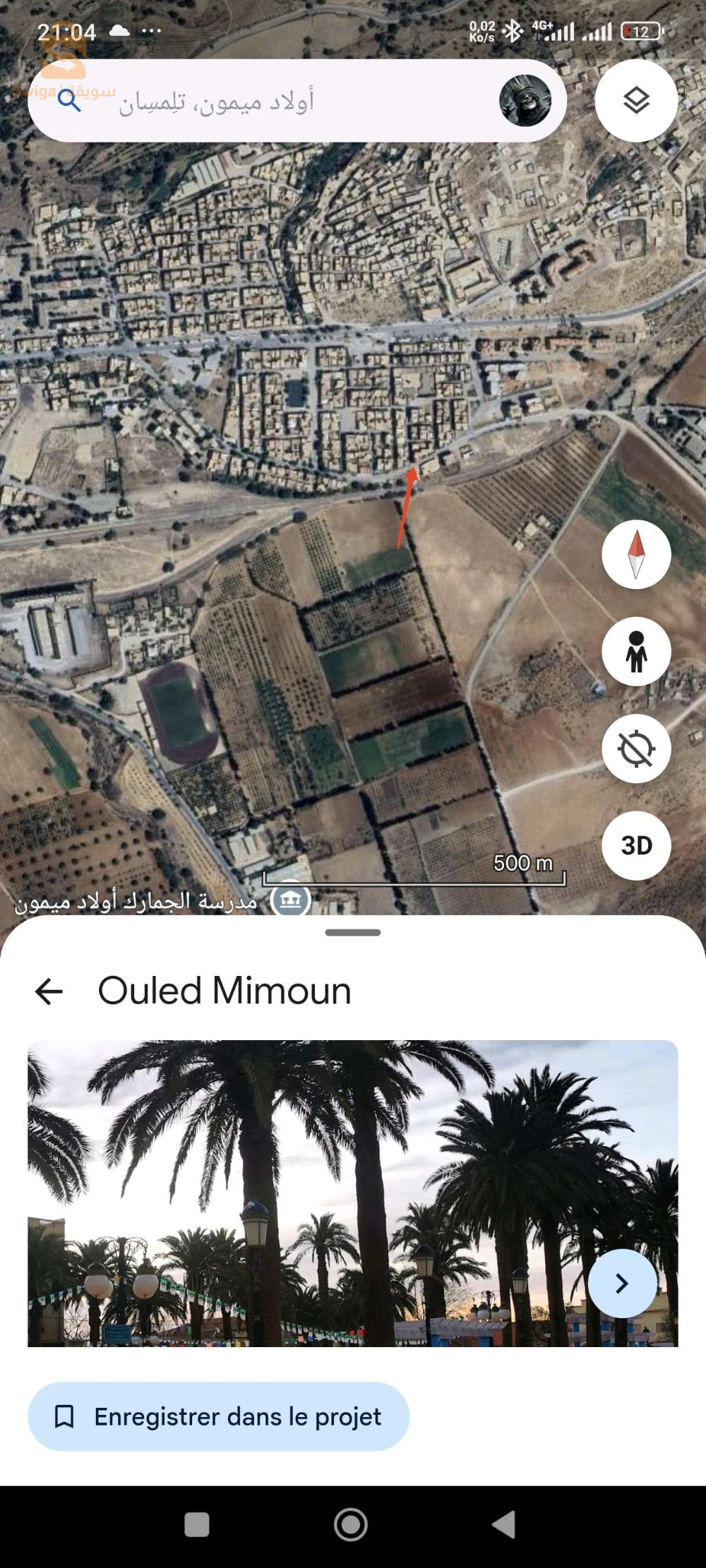Viewport: 706px width, 1568px height.
Task: Select the school landmark icon on the map
Action: [x=290, y=899]
